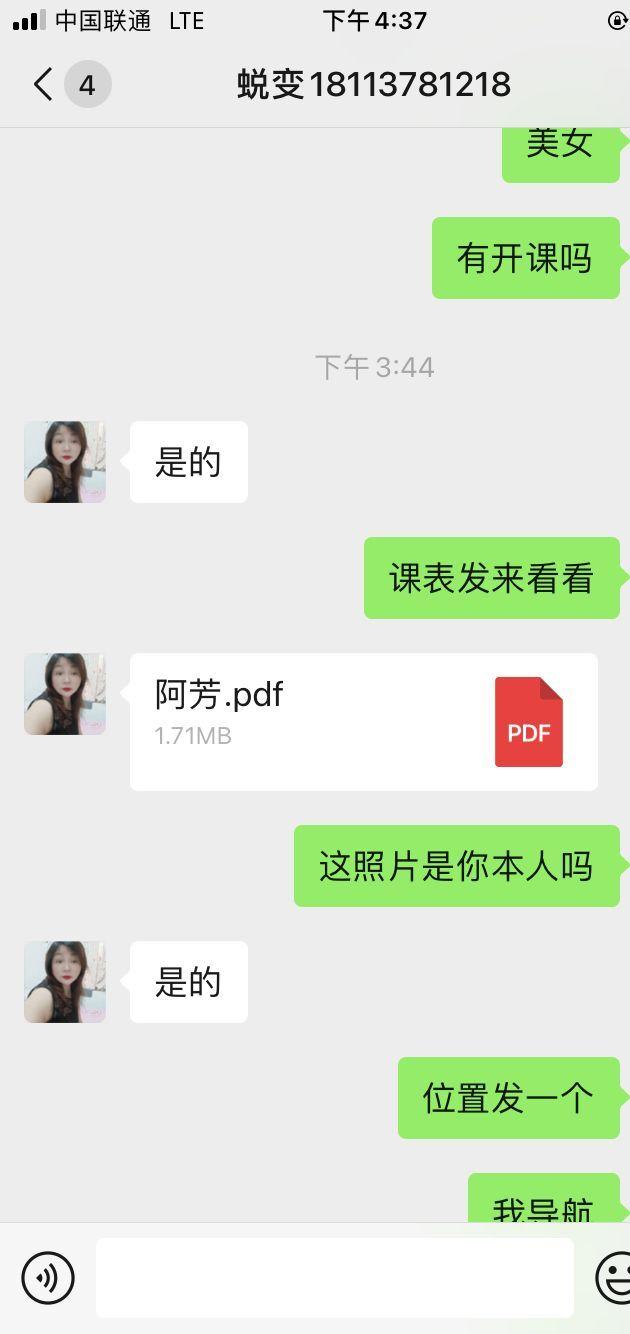The width and height of the screenshot is (630, 1334).
Task: Tap the message text input field
Action: [x=334, y=1277]
